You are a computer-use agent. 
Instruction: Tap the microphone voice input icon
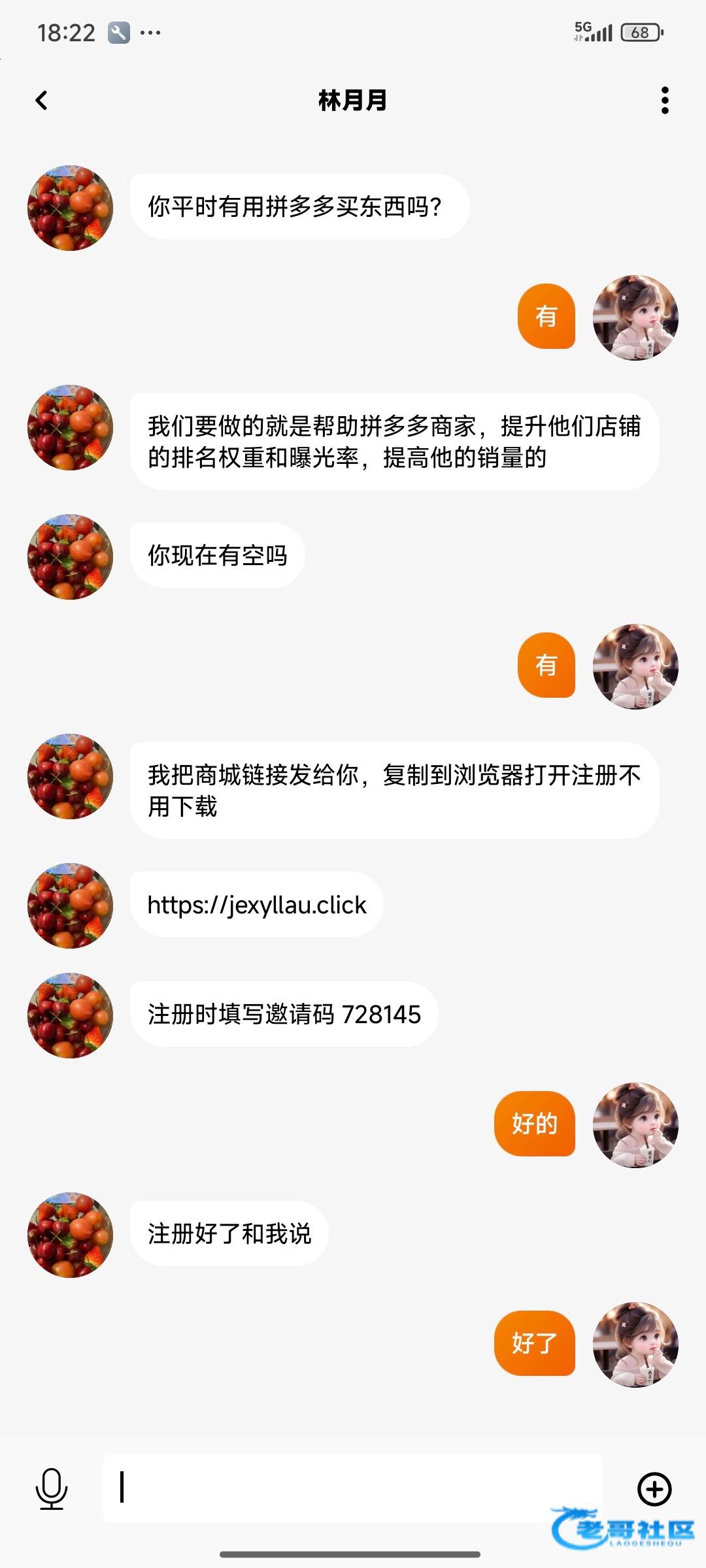coord(51,1489)
